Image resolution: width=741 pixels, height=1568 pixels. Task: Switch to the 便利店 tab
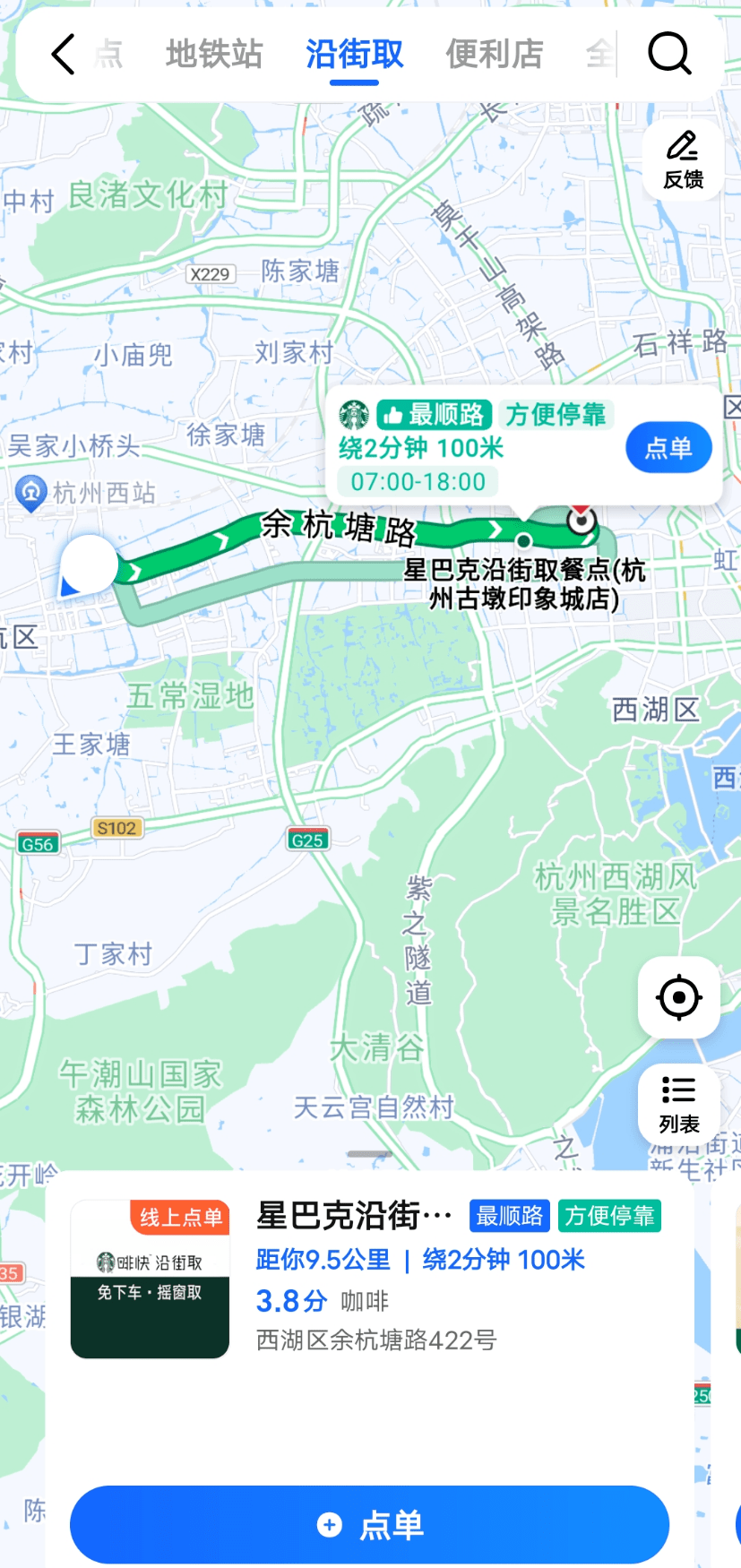click(x=495, y=55)
